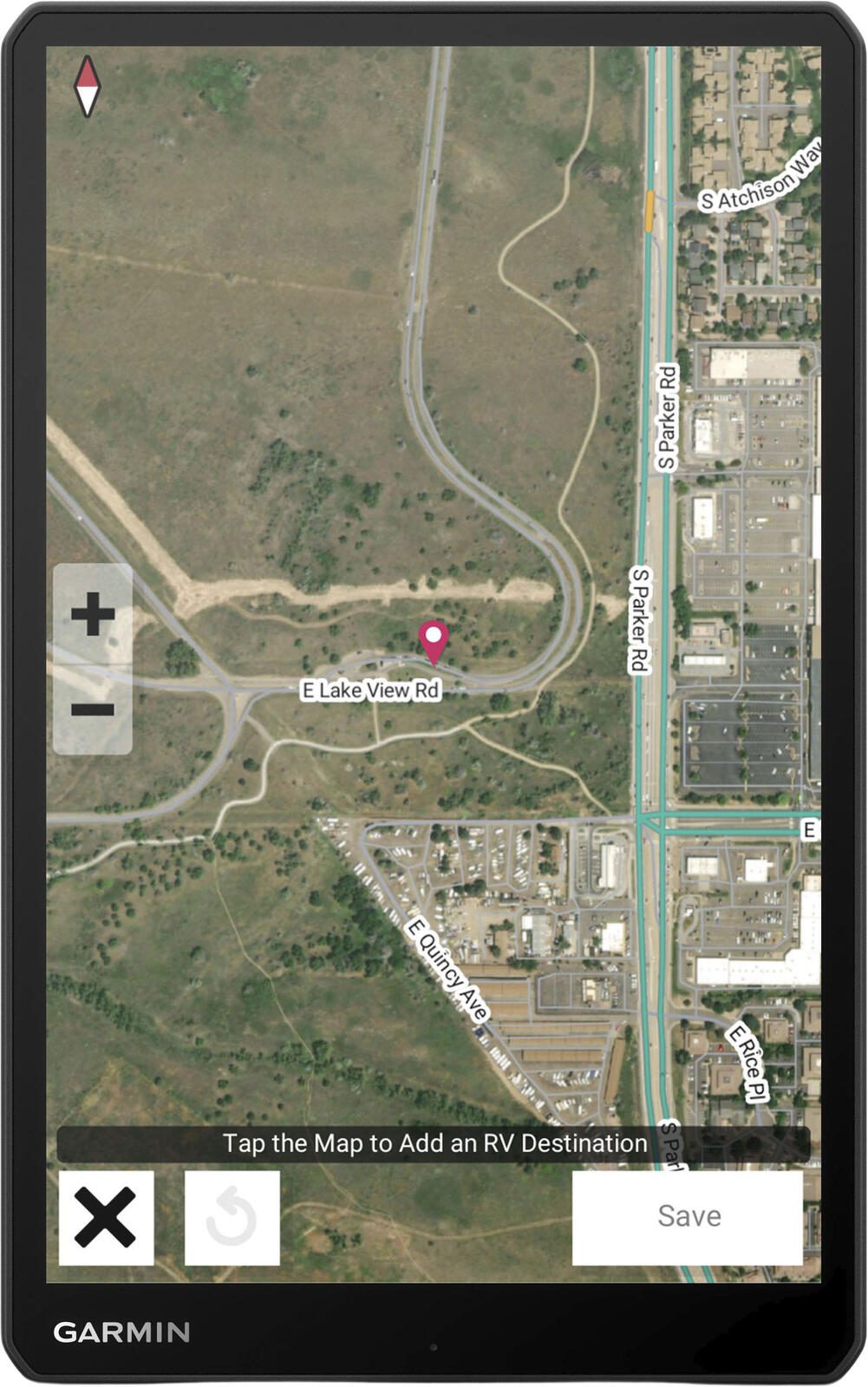The width and height of the screenshot is (868, 1387).
Task: Save the selected RV destination
Action: pos(688,1216)
